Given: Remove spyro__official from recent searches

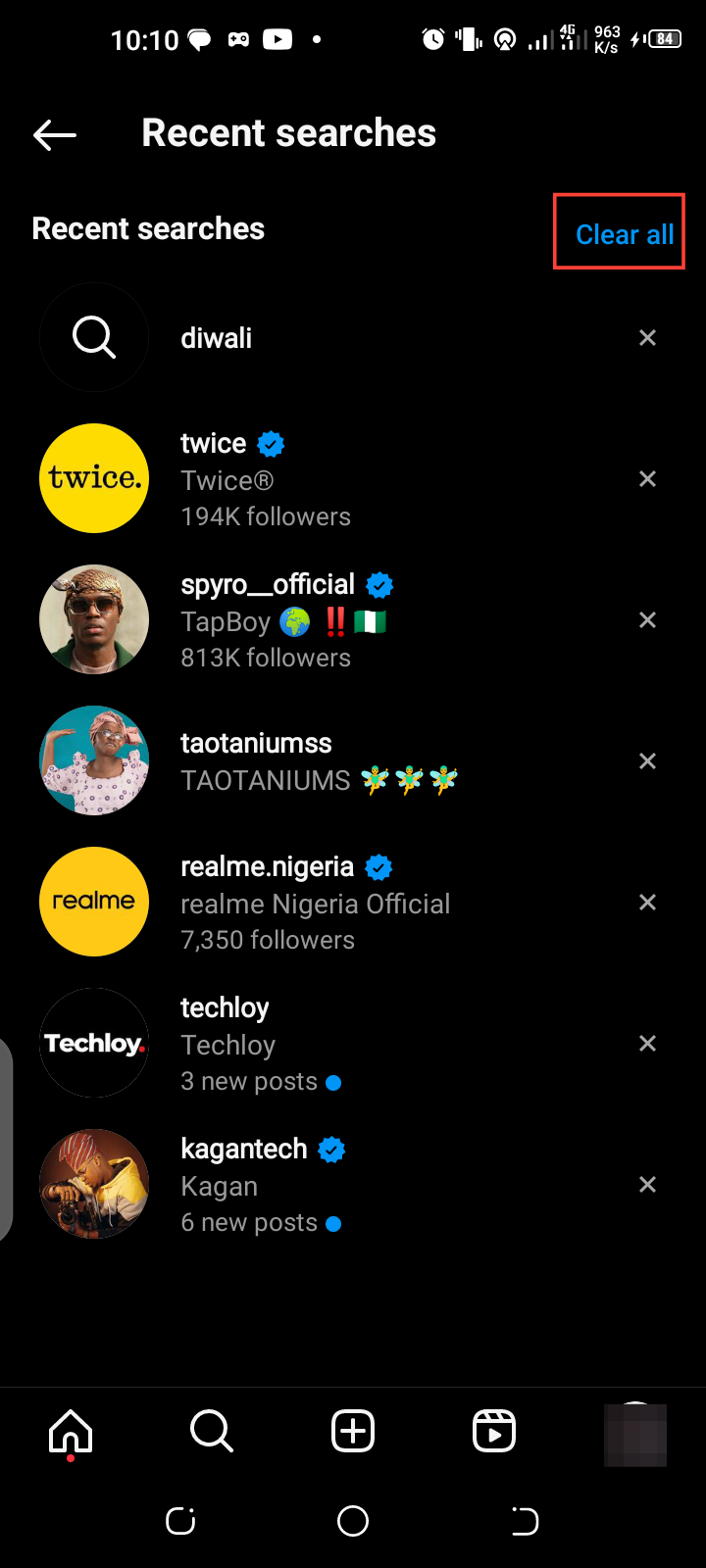Looking at the screenshot, I should click(x=647, y=620).
